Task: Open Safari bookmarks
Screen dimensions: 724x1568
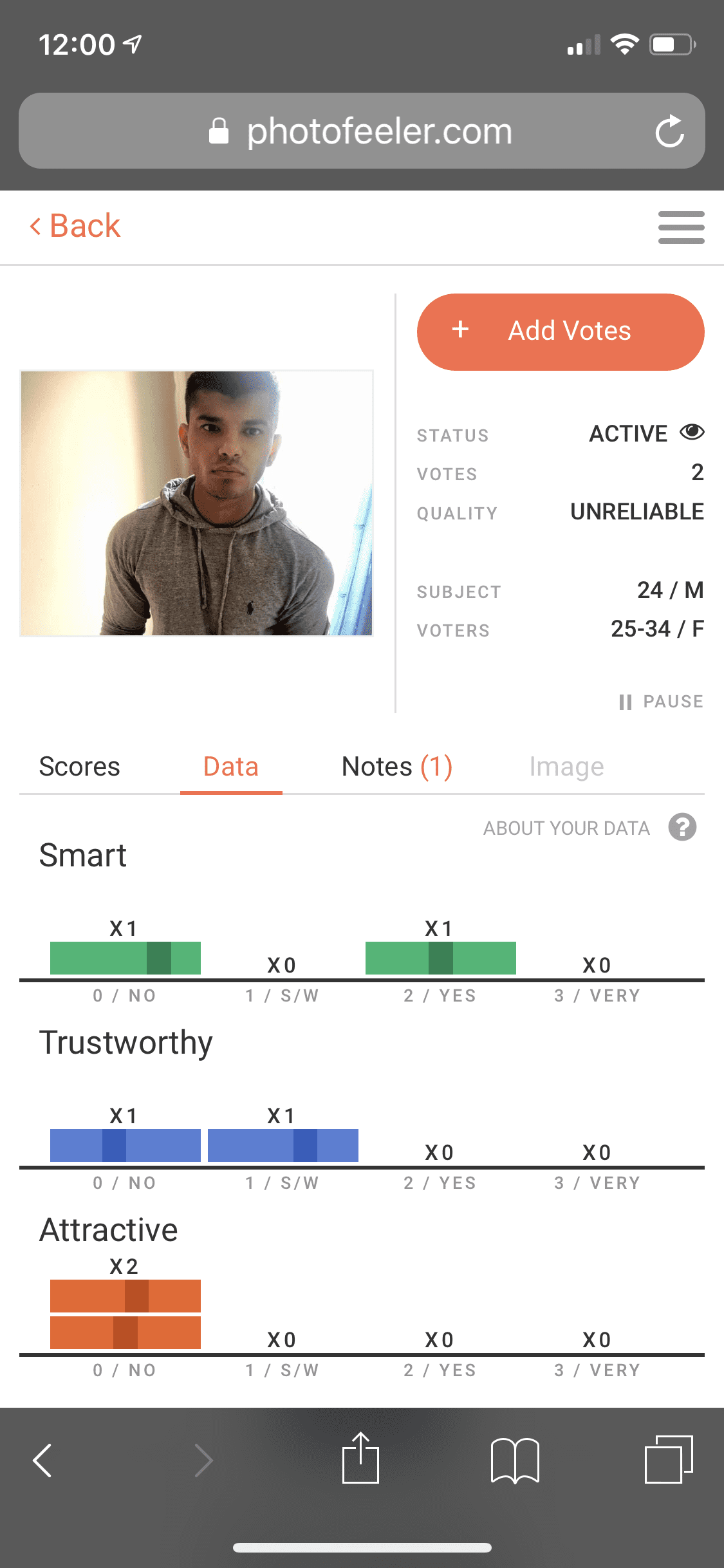Action: tap(515, 1460)
